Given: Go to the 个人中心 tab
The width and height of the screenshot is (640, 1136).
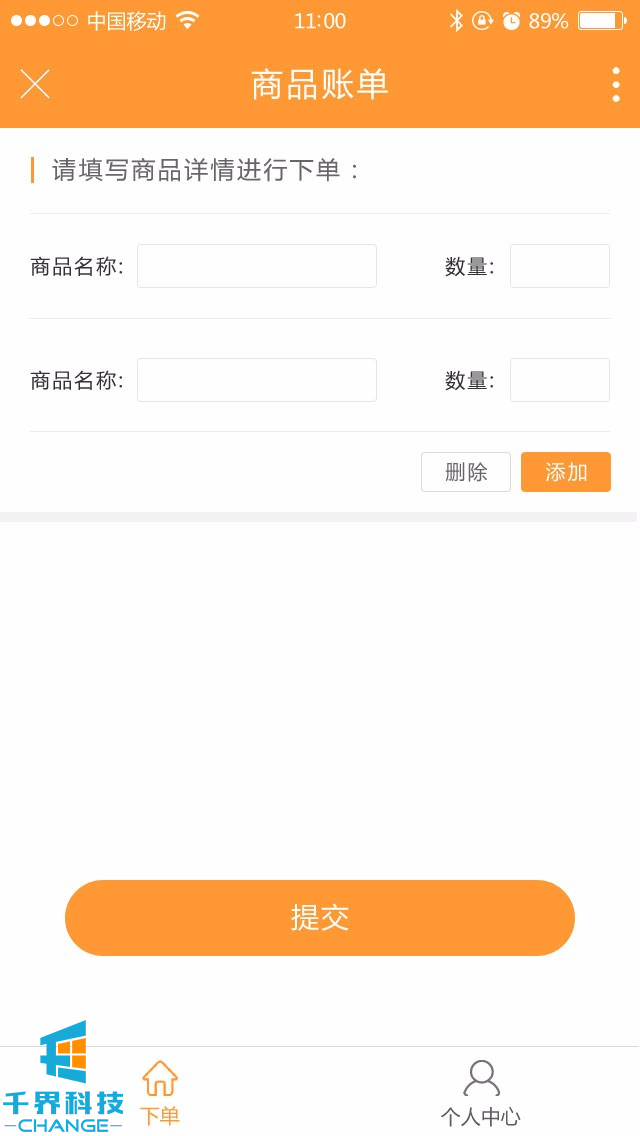Looking at the screenshot, I should 480,1092.
